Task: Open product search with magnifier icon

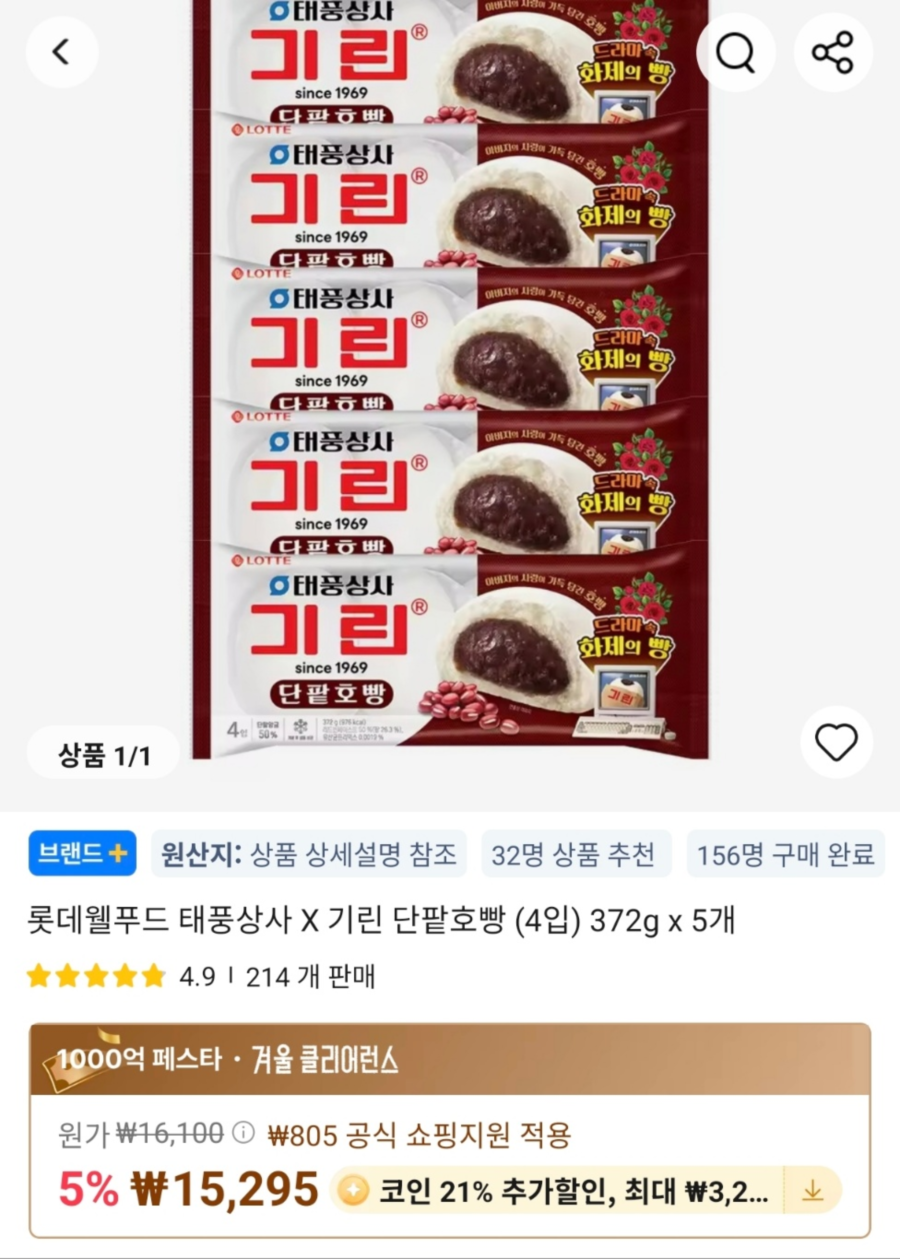Action: pos(735,52)
